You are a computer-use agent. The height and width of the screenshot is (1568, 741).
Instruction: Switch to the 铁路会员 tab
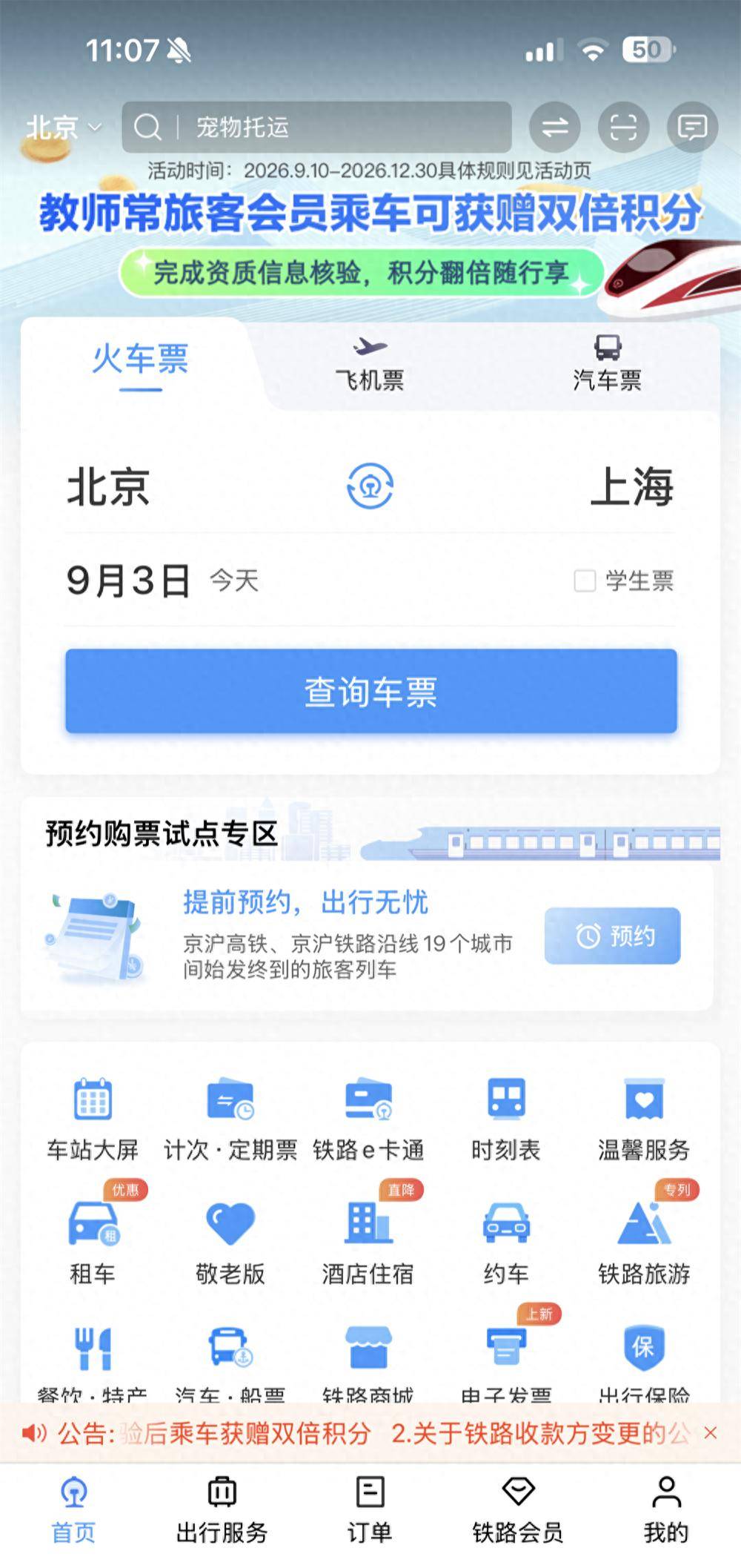(x=518, y=1510)
